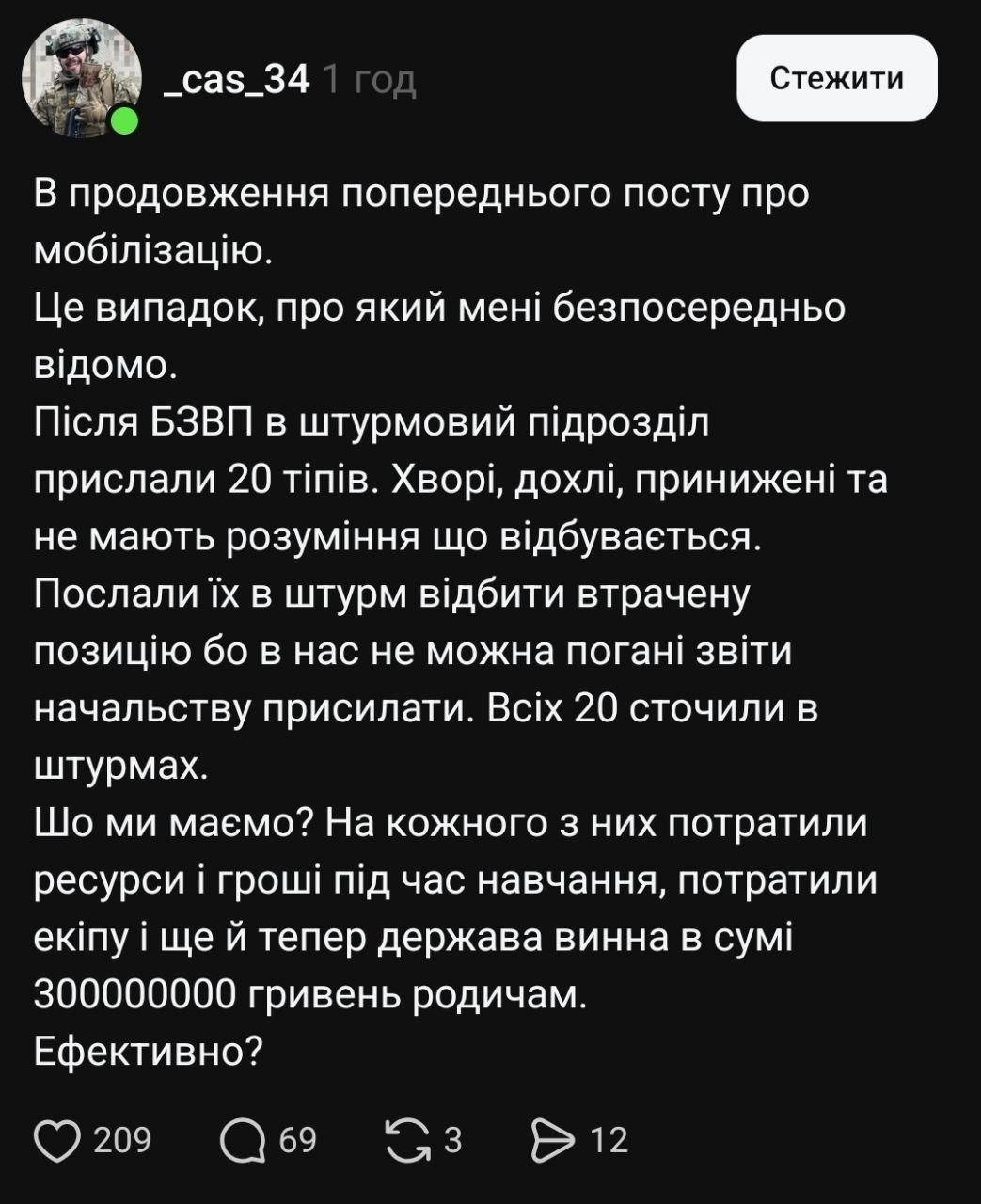
Task: Open _cas_34's profile picture
Action: 80,77
